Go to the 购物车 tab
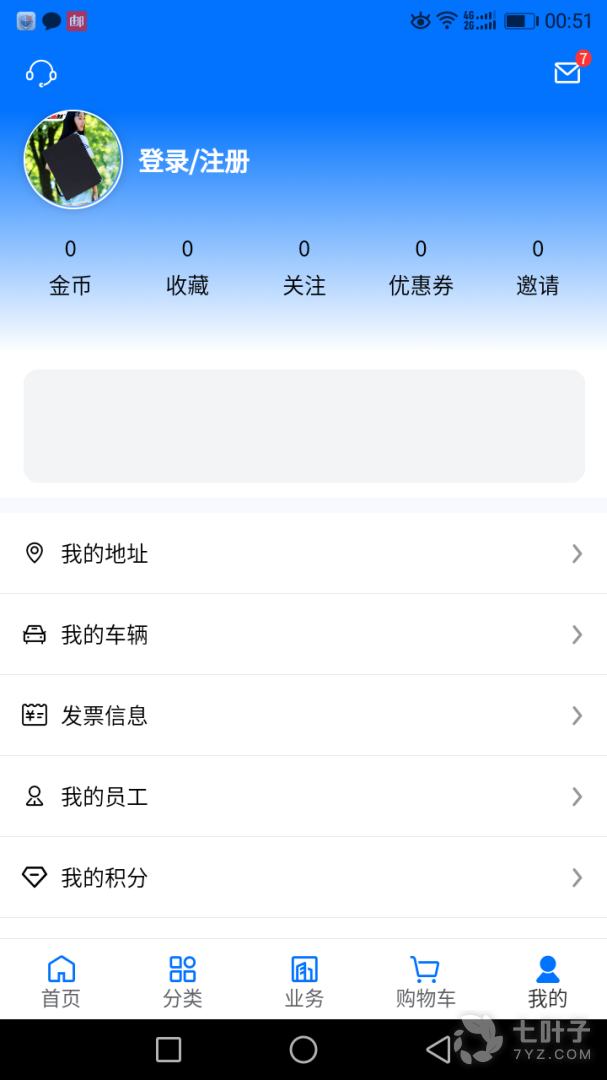Screen dimensions: 607x1080 point(425,981)
